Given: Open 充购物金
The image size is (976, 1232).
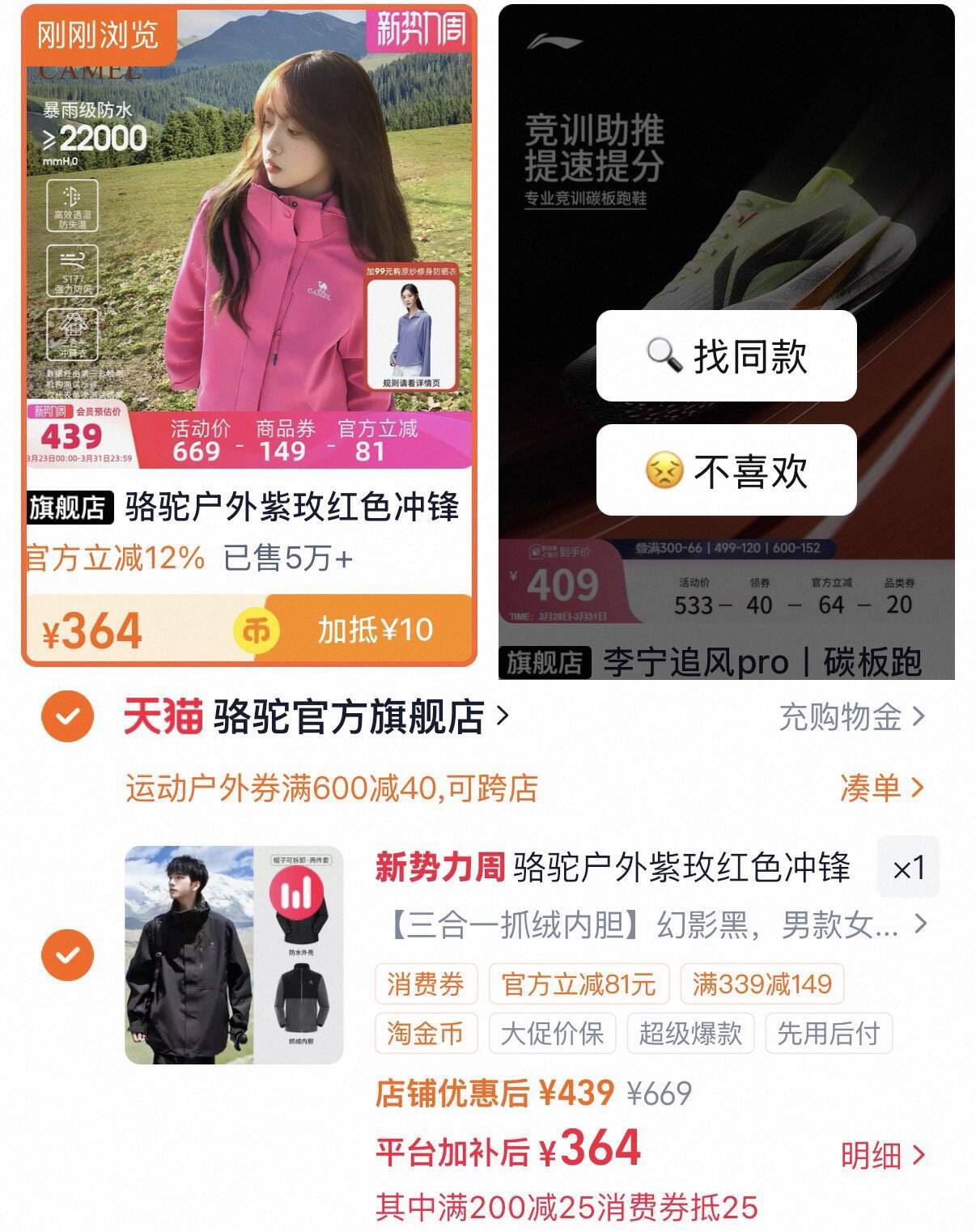Looking at the screenshot, I should click(x=850, y=717).
